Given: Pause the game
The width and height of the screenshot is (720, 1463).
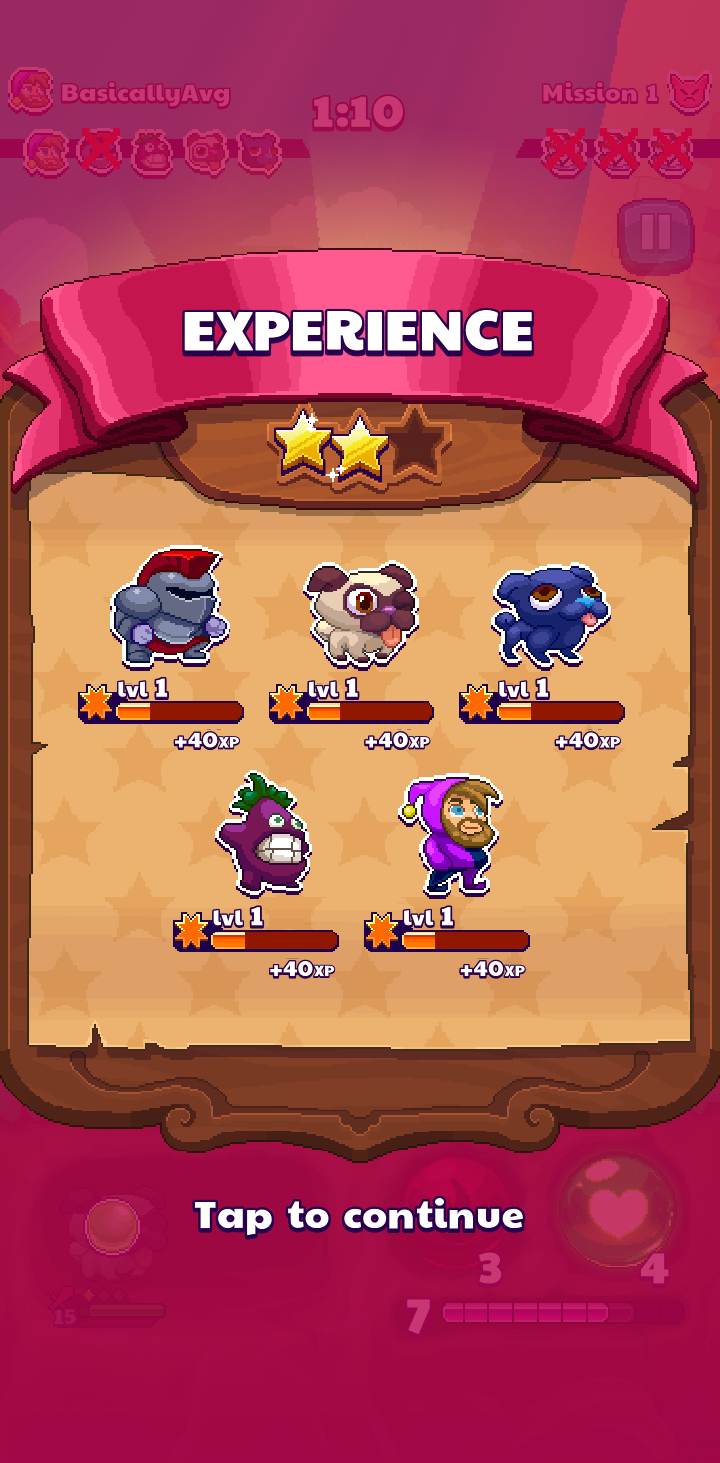Looking at the screenshot, I should point(655,232).
